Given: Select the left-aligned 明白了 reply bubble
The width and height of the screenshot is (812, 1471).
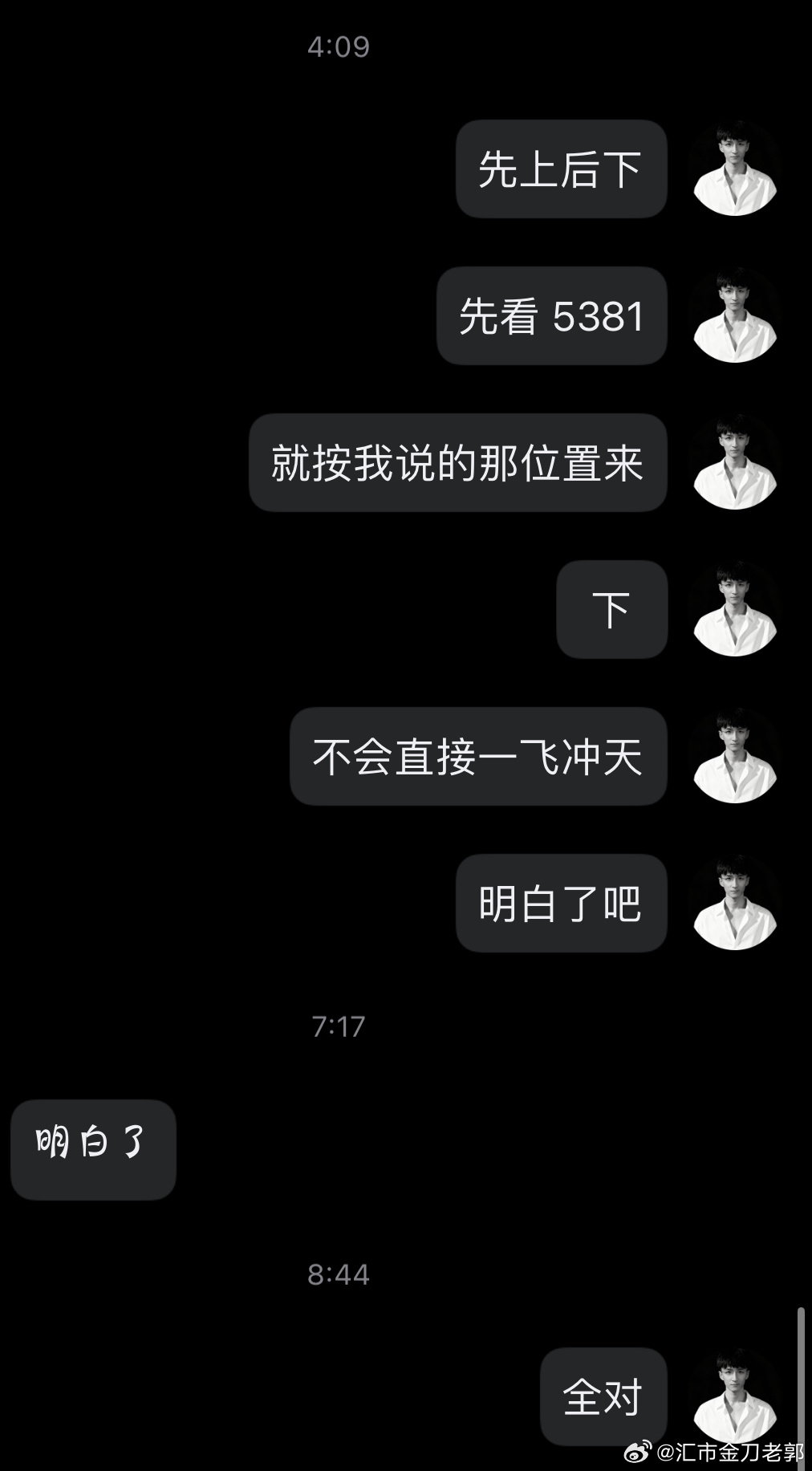Looking at the screenshot, I should [x=93, y=1149].
